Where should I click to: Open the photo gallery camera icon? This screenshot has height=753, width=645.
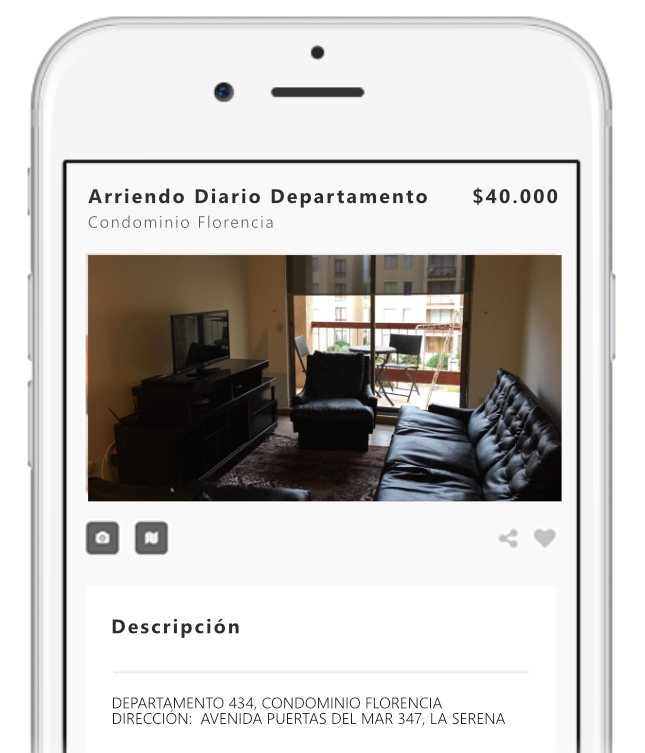102,538
